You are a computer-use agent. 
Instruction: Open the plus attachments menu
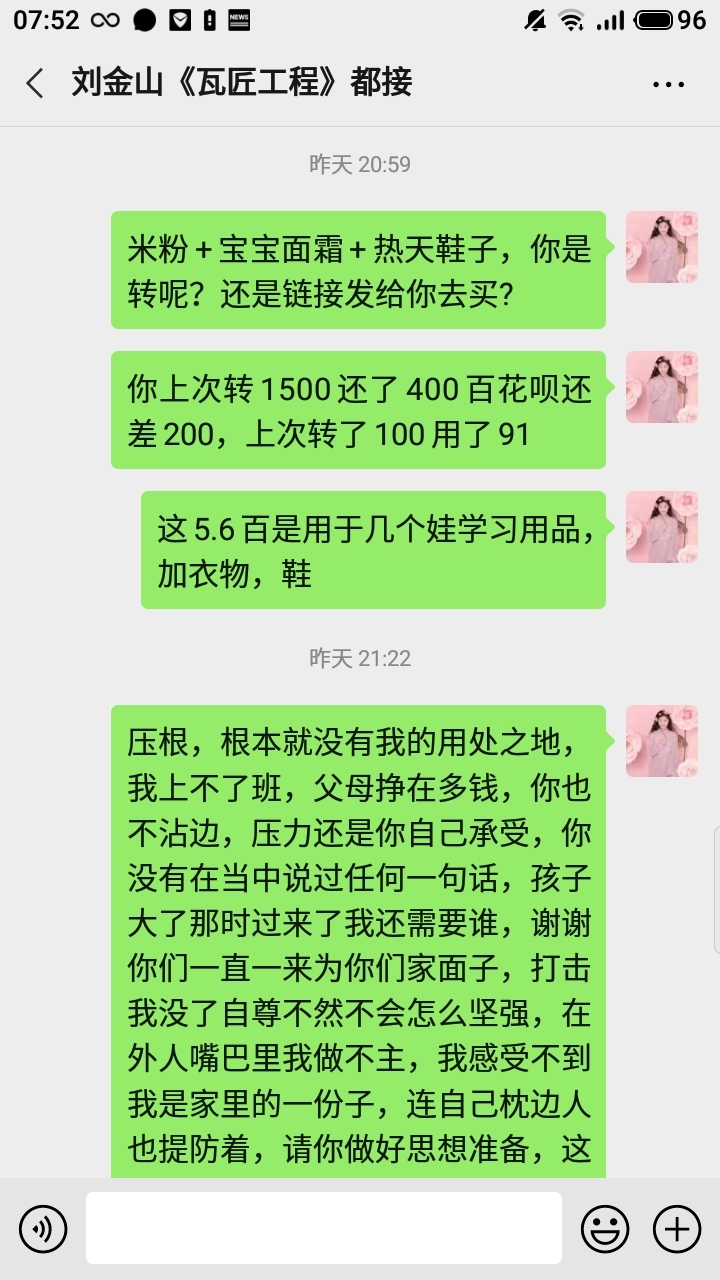click(x=677, y=1227)
